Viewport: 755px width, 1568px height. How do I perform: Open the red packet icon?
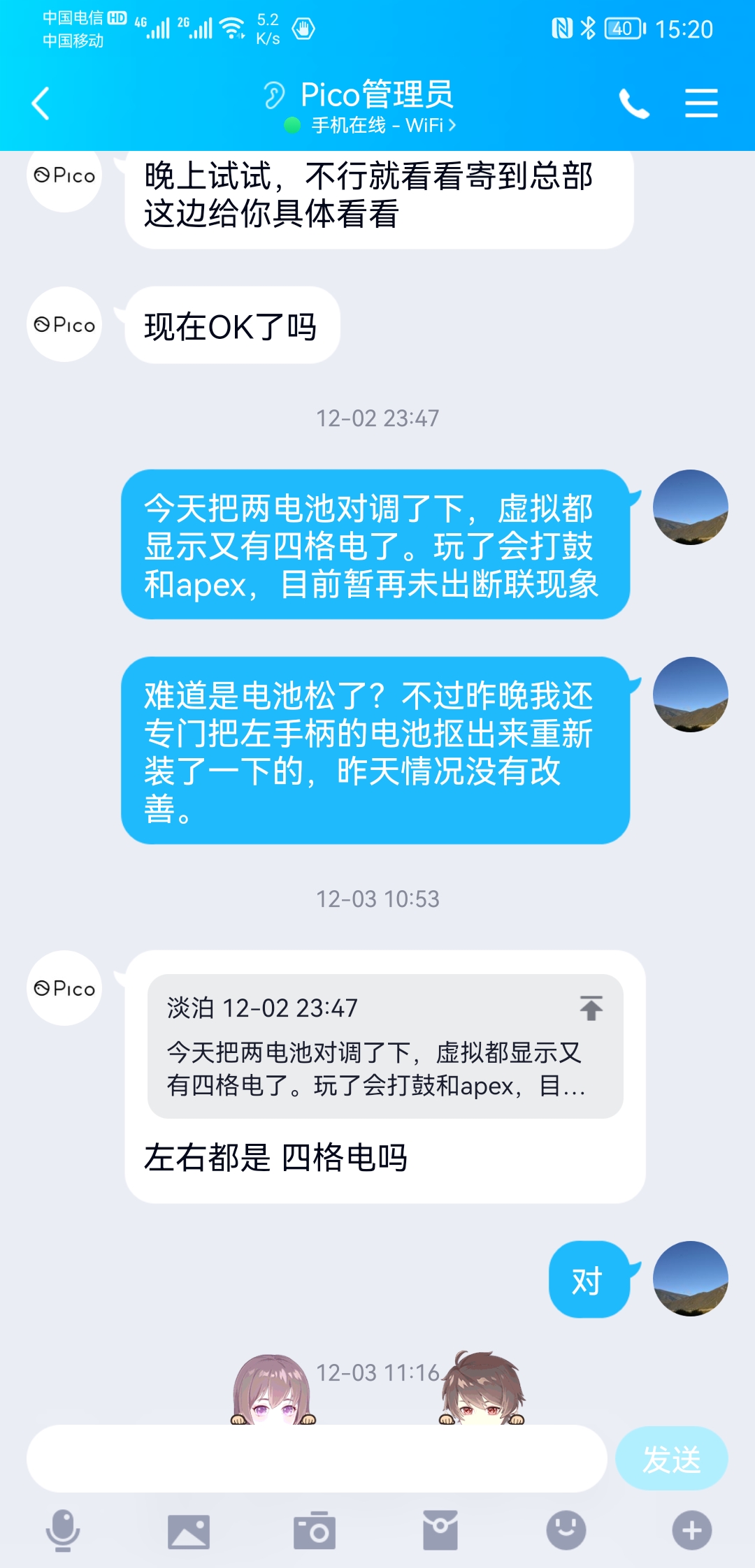[440, 1530]
